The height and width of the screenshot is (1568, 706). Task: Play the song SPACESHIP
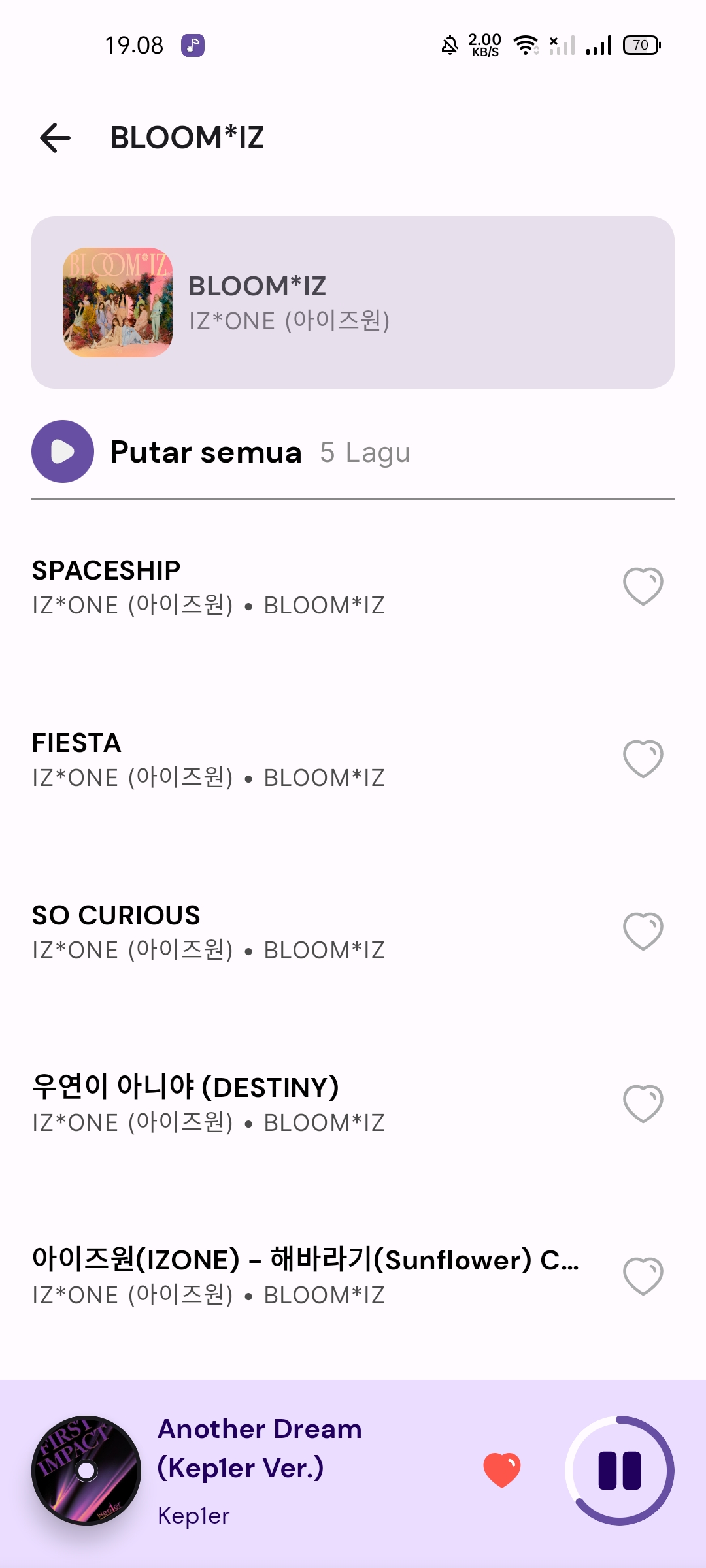[x=261, y=587]
